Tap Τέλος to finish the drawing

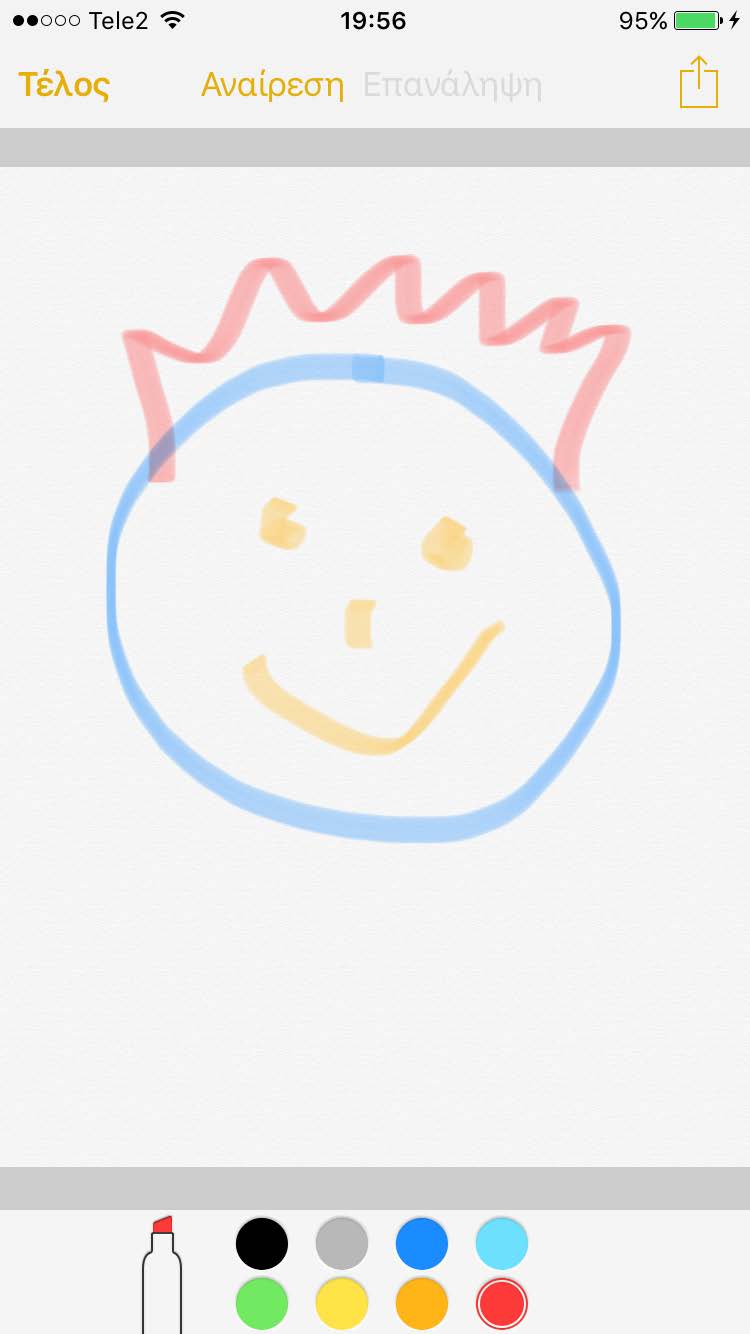coord(64,85)
